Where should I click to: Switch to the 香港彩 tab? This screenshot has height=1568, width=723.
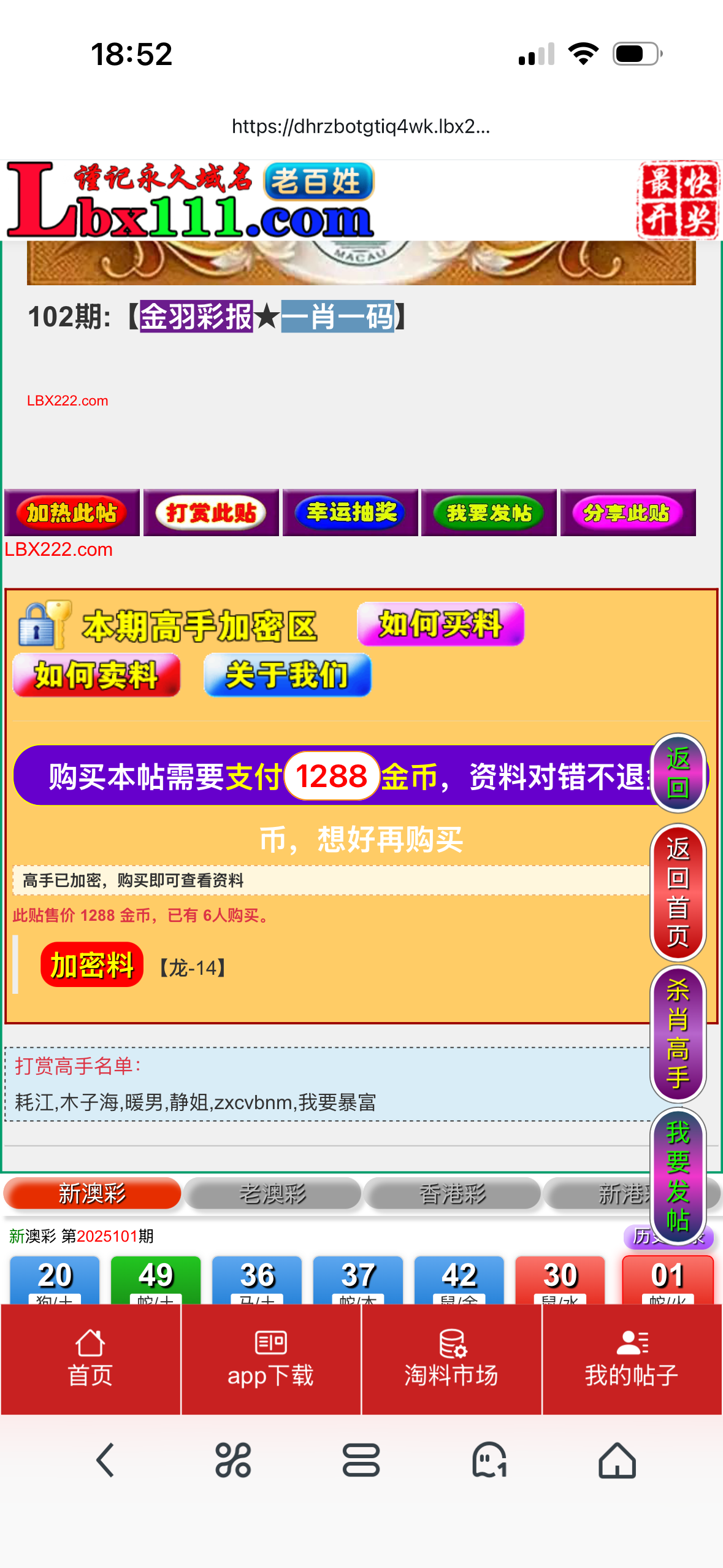tap(452, 1193)
